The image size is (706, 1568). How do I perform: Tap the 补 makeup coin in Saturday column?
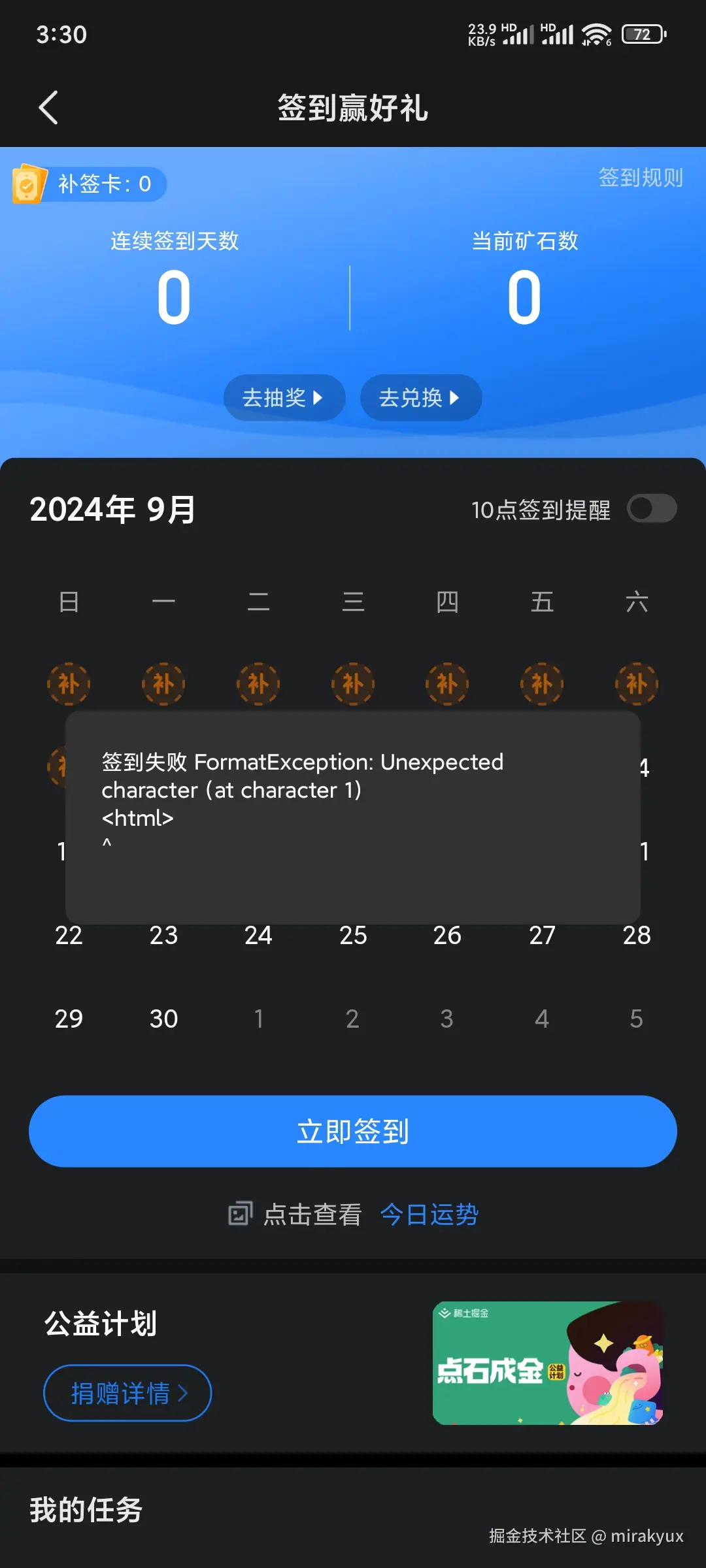click(x=636, y=683)
